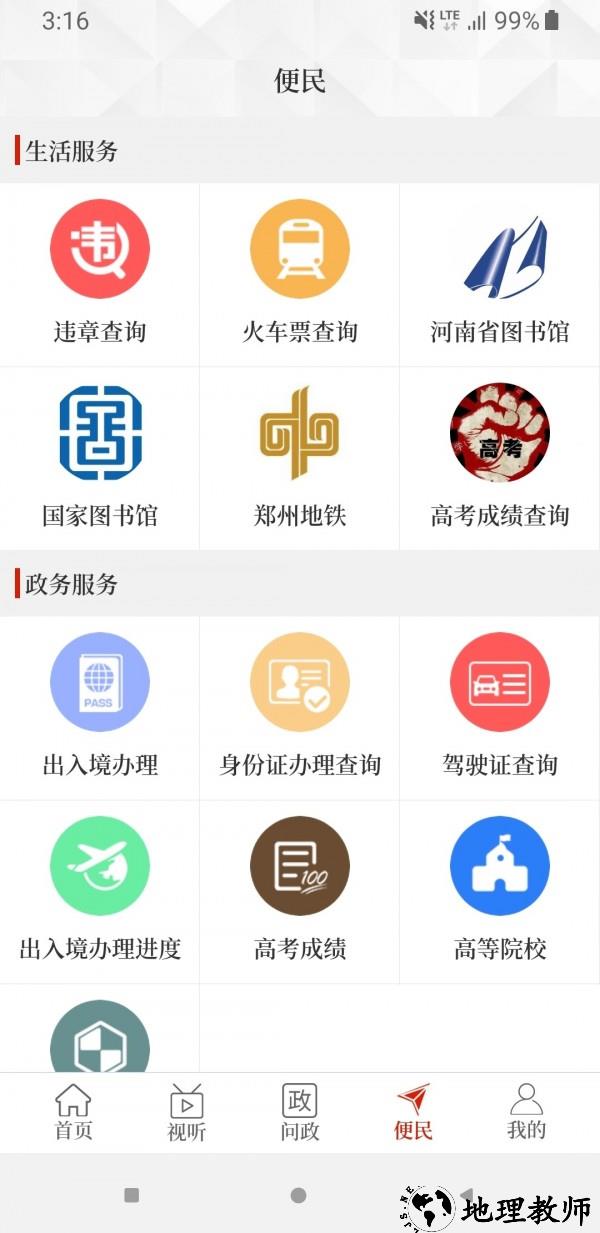Switch to the 视听 tab
Screen dimensions: 600x1233
[x=186, y=1112]
